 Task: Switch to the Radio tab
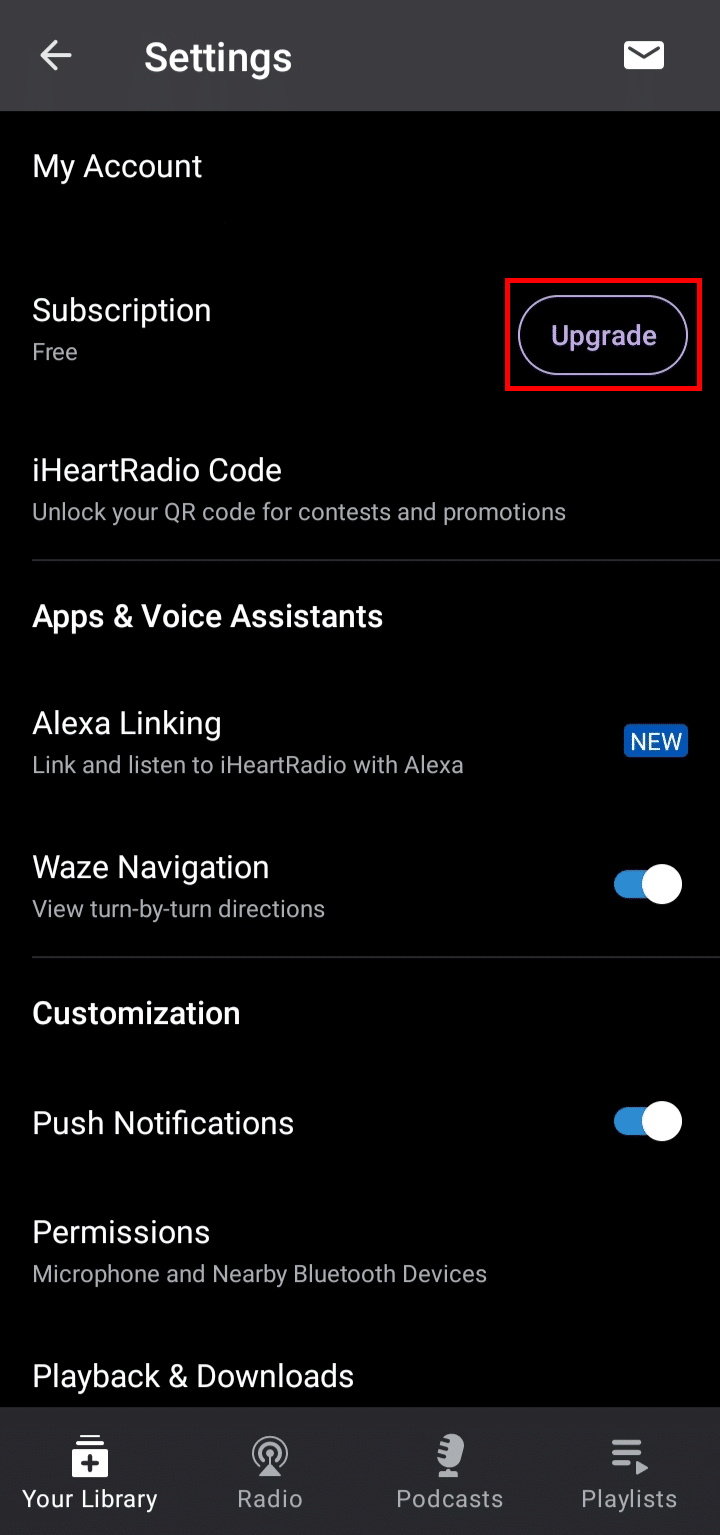(x=270, y=1472)
